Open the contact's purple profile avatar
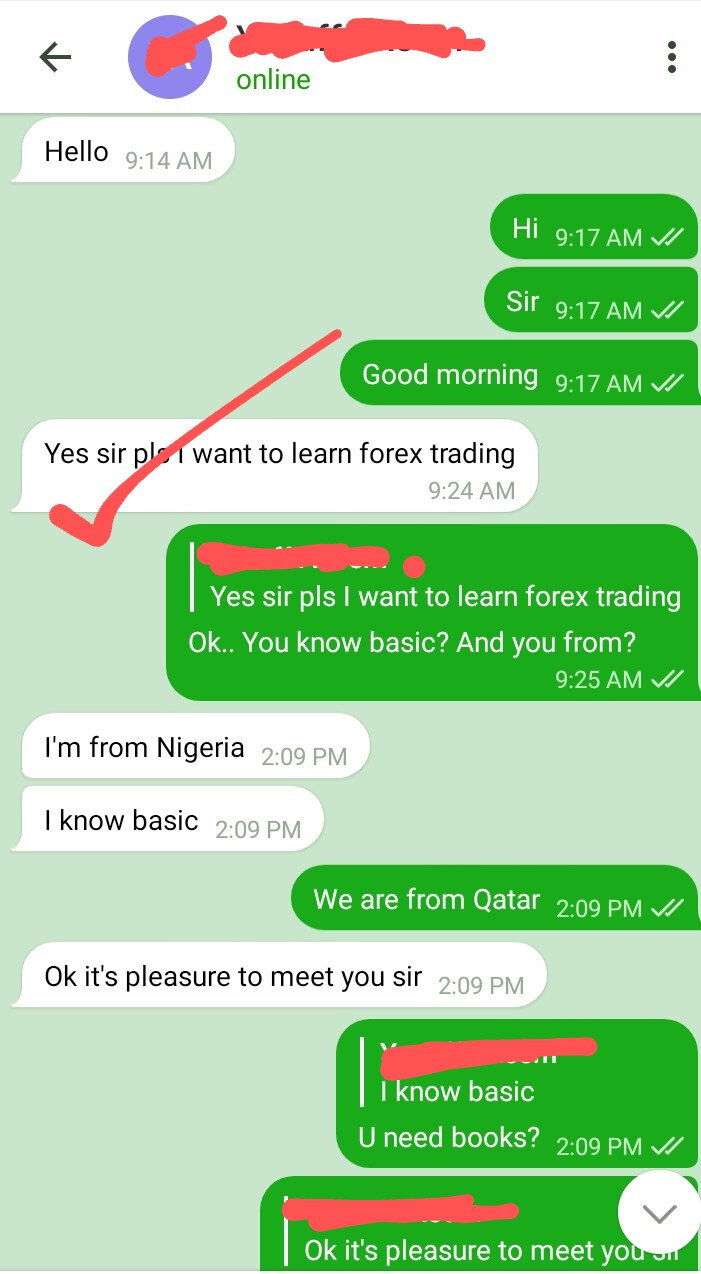Screen dimensions: 701x1274 (x=169, y=57)
